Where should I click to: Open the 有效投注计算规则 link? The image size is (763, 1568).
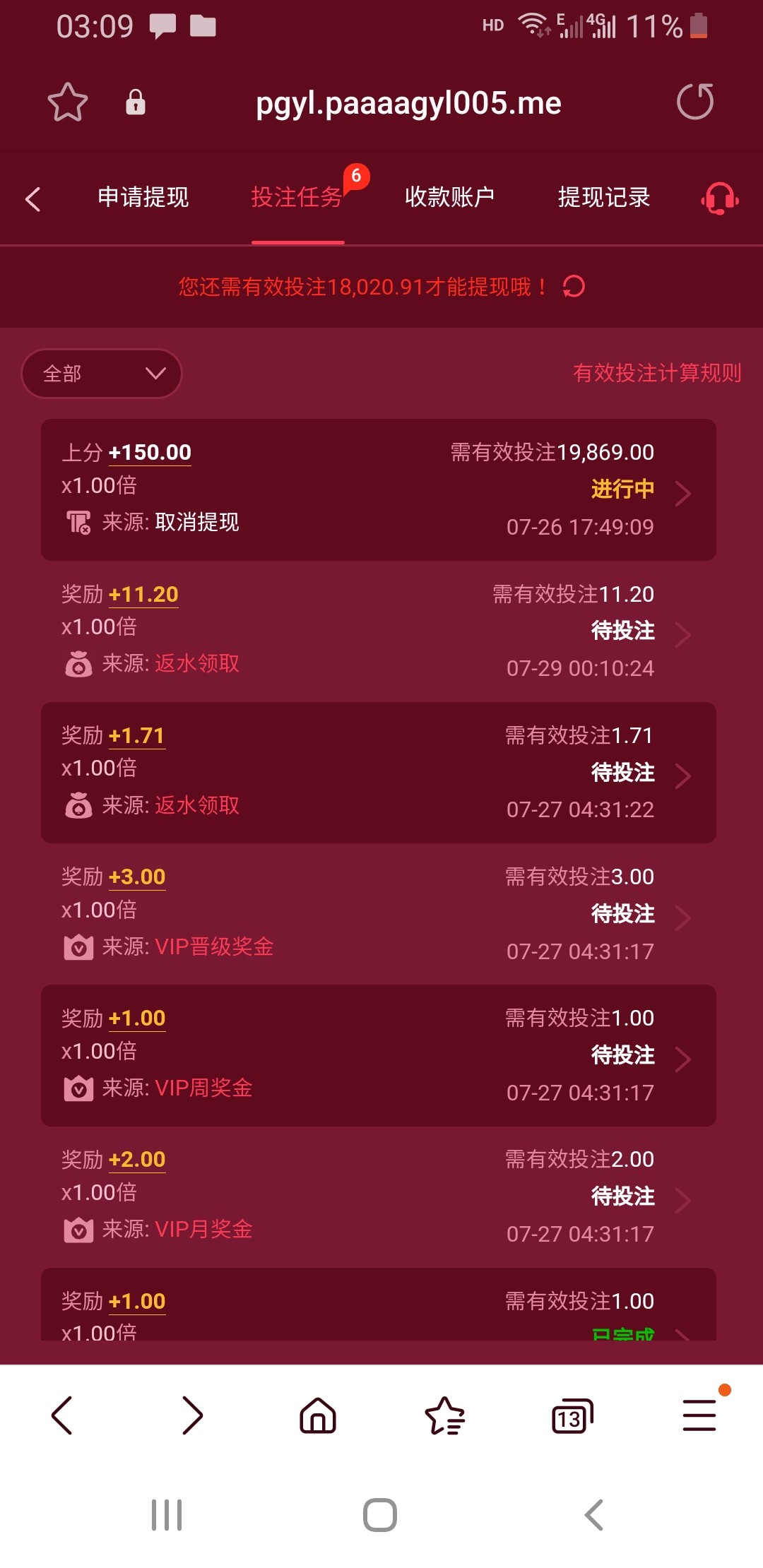coord(657,373)
